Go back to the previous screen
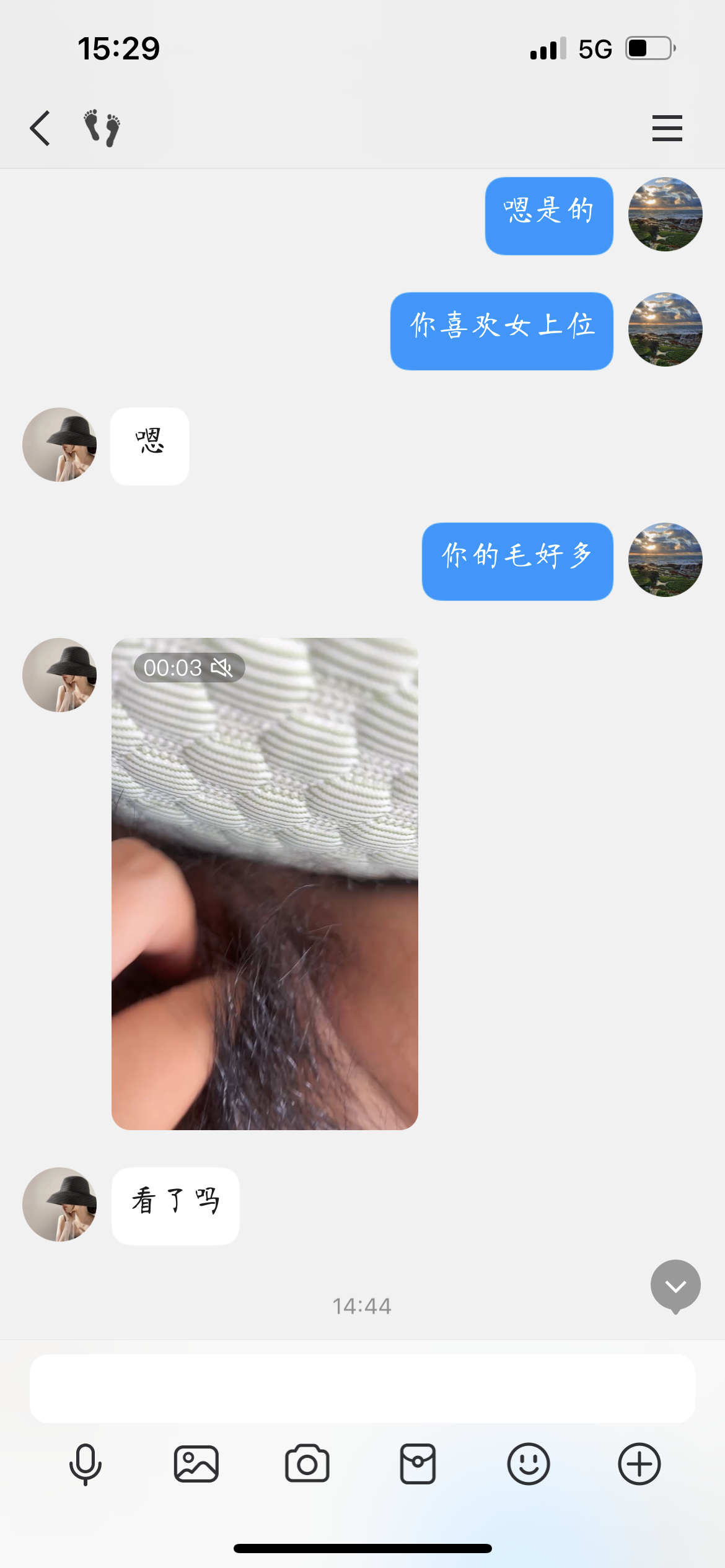The height and width of the screenshot is (1568, 725). (x=40, y=128)
